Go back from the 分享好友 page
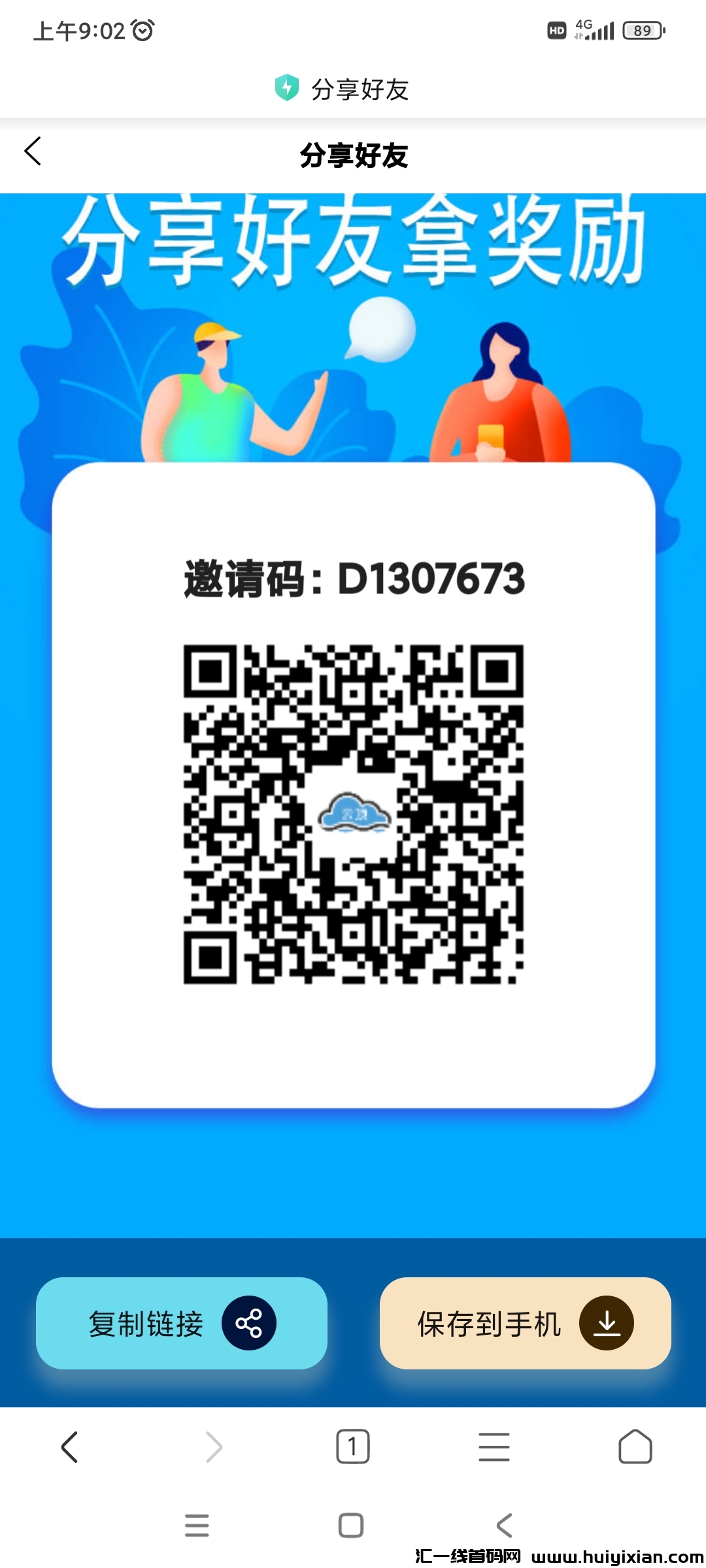 (33, 152)
